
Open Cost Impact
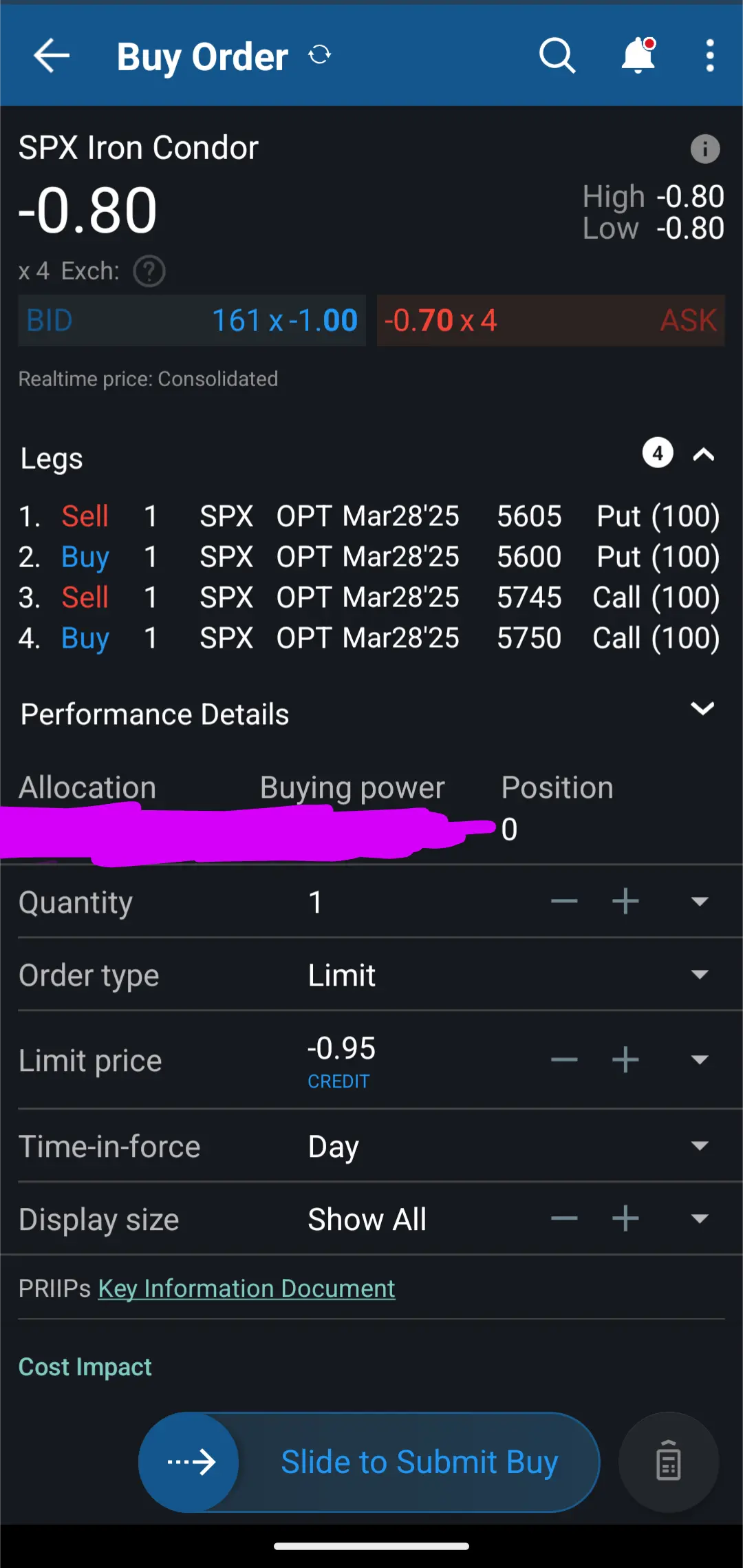tap(85, 1366)
